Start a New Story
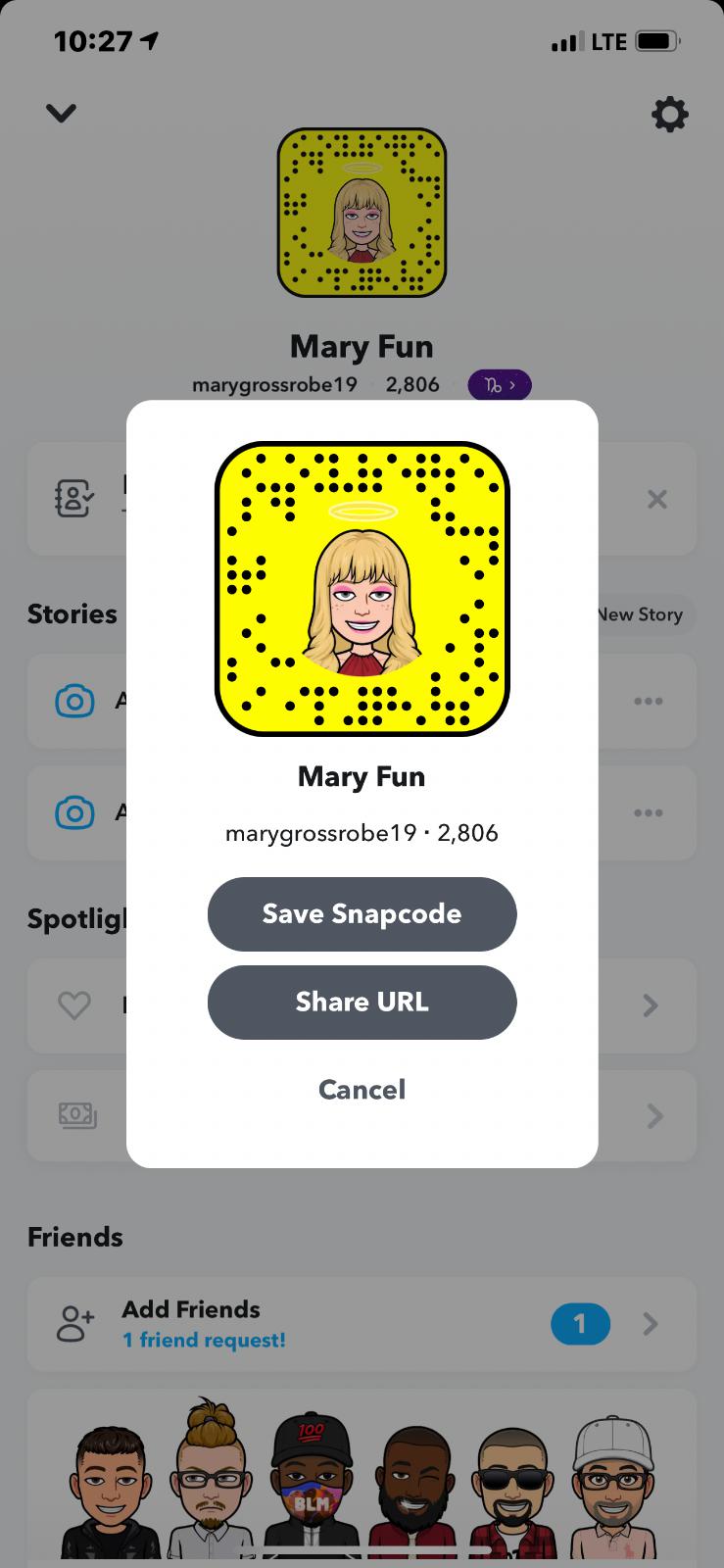This screenshot has height=1568, width=724. click(x=642, y=614)
